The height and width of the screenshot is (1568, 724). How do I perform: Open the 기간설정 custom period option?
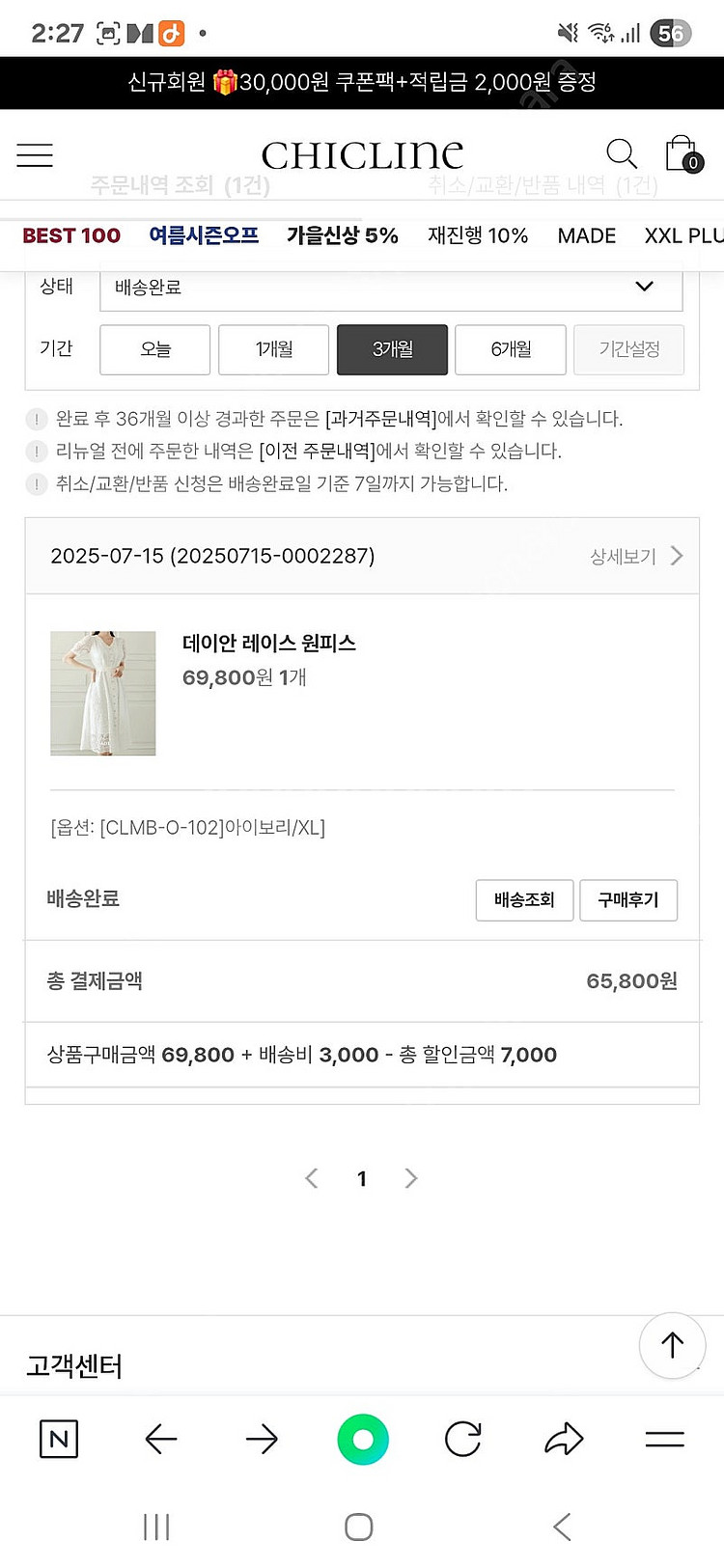(628, 349)
